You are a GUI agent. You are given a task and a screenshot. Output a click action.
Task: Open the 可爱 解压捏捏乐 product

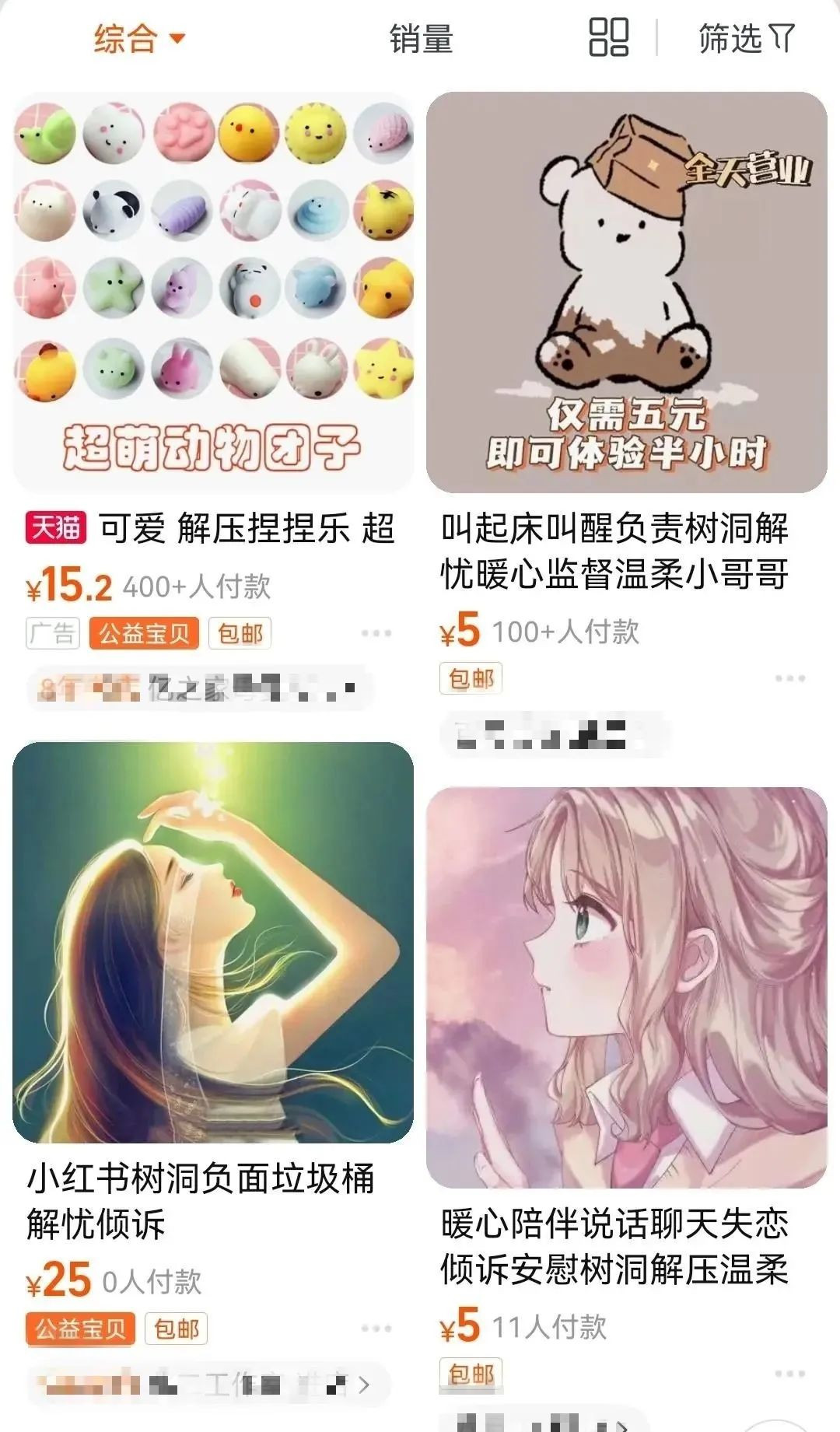pyautogui.click(x=213, y=292)
